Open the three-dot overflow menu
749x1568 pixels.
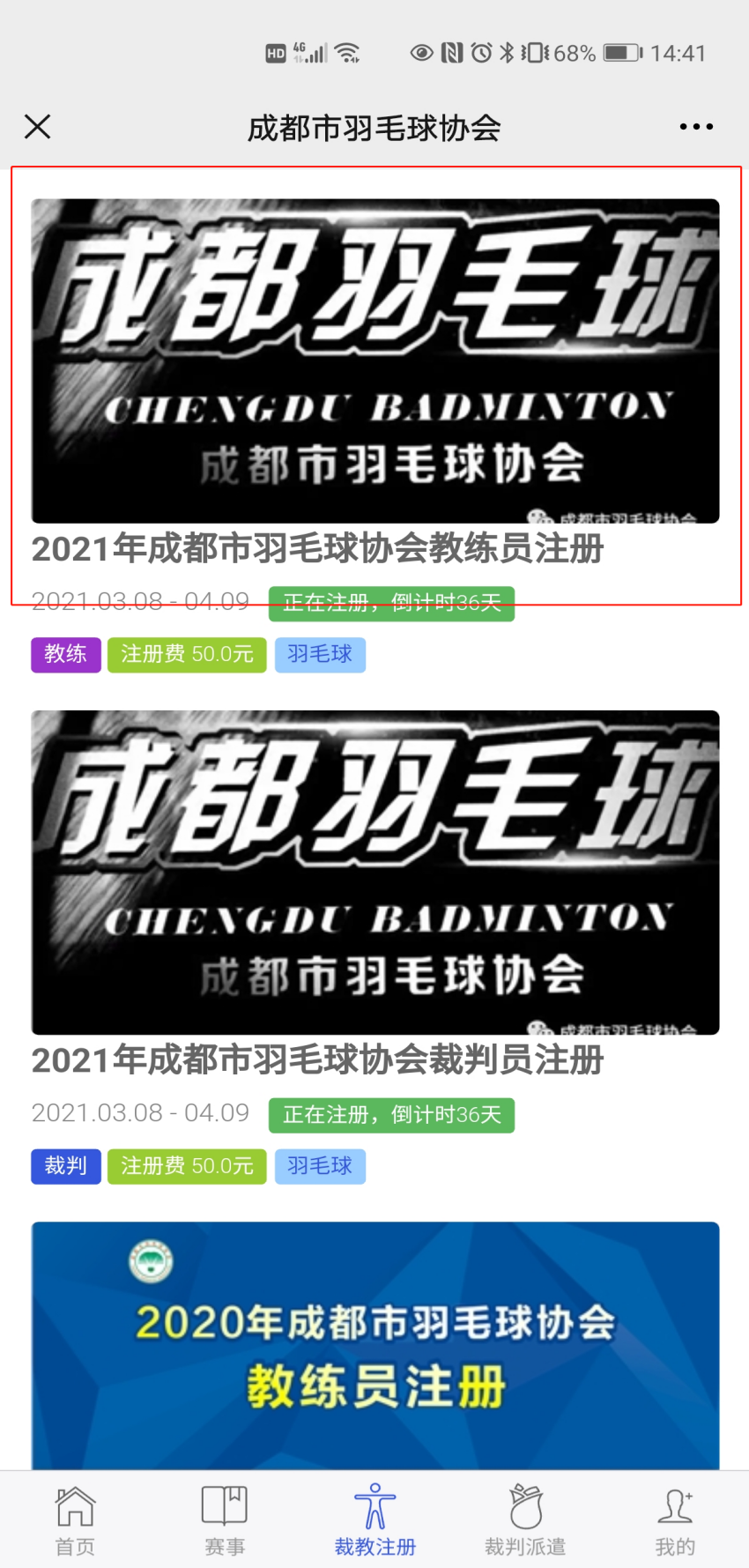coord(696,127)
